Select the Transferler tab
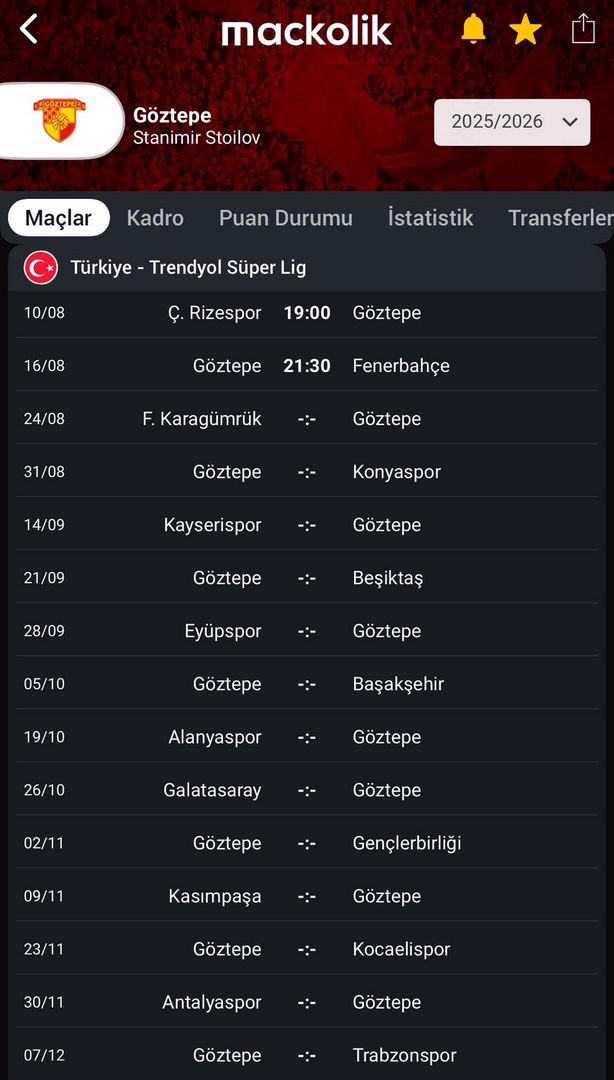Viewport: 614px width, 1080px height. (x=560, y=218)
